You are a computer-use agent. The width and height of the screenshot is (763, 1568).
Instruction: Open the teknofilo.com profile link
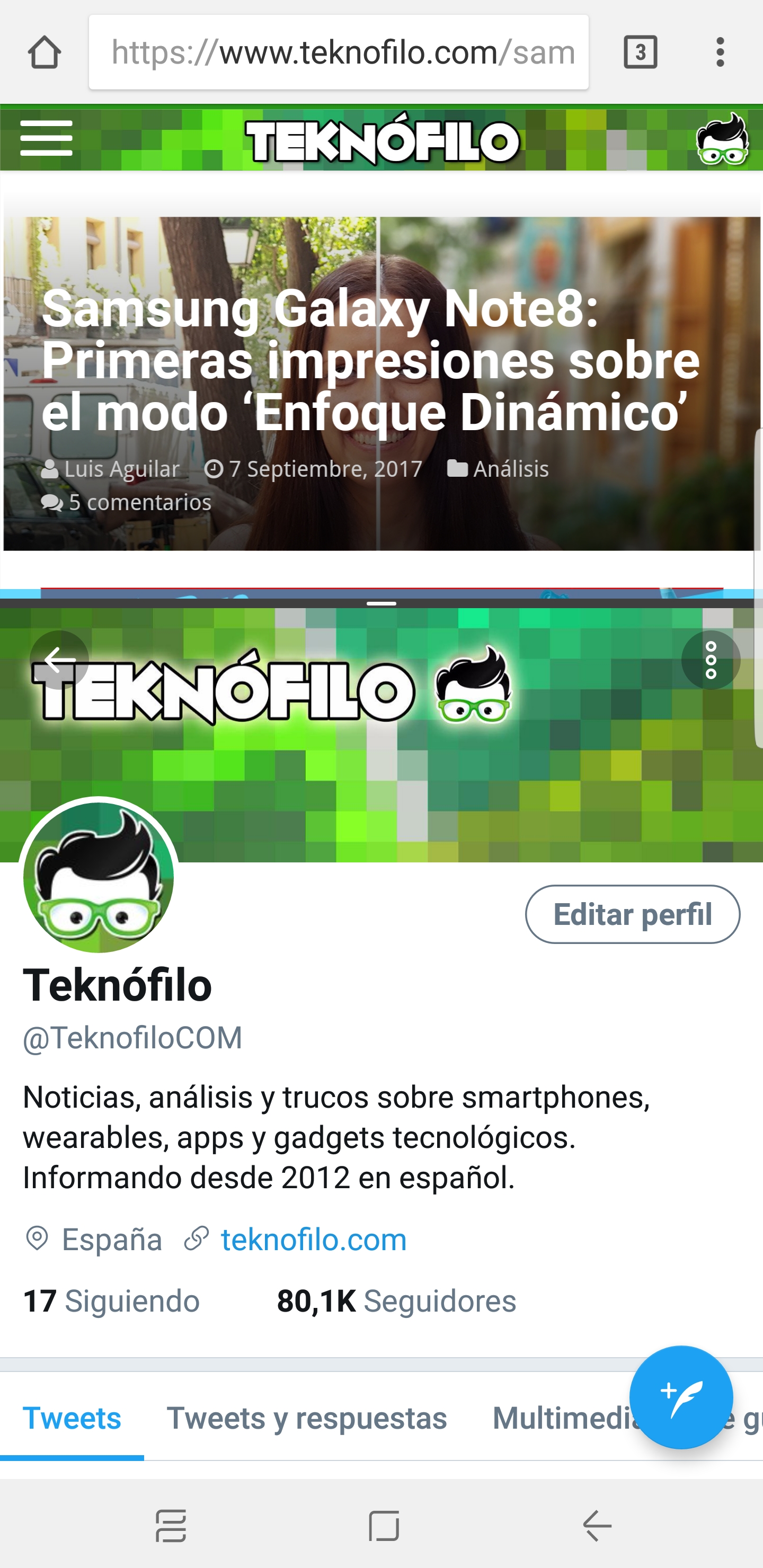314,1240
